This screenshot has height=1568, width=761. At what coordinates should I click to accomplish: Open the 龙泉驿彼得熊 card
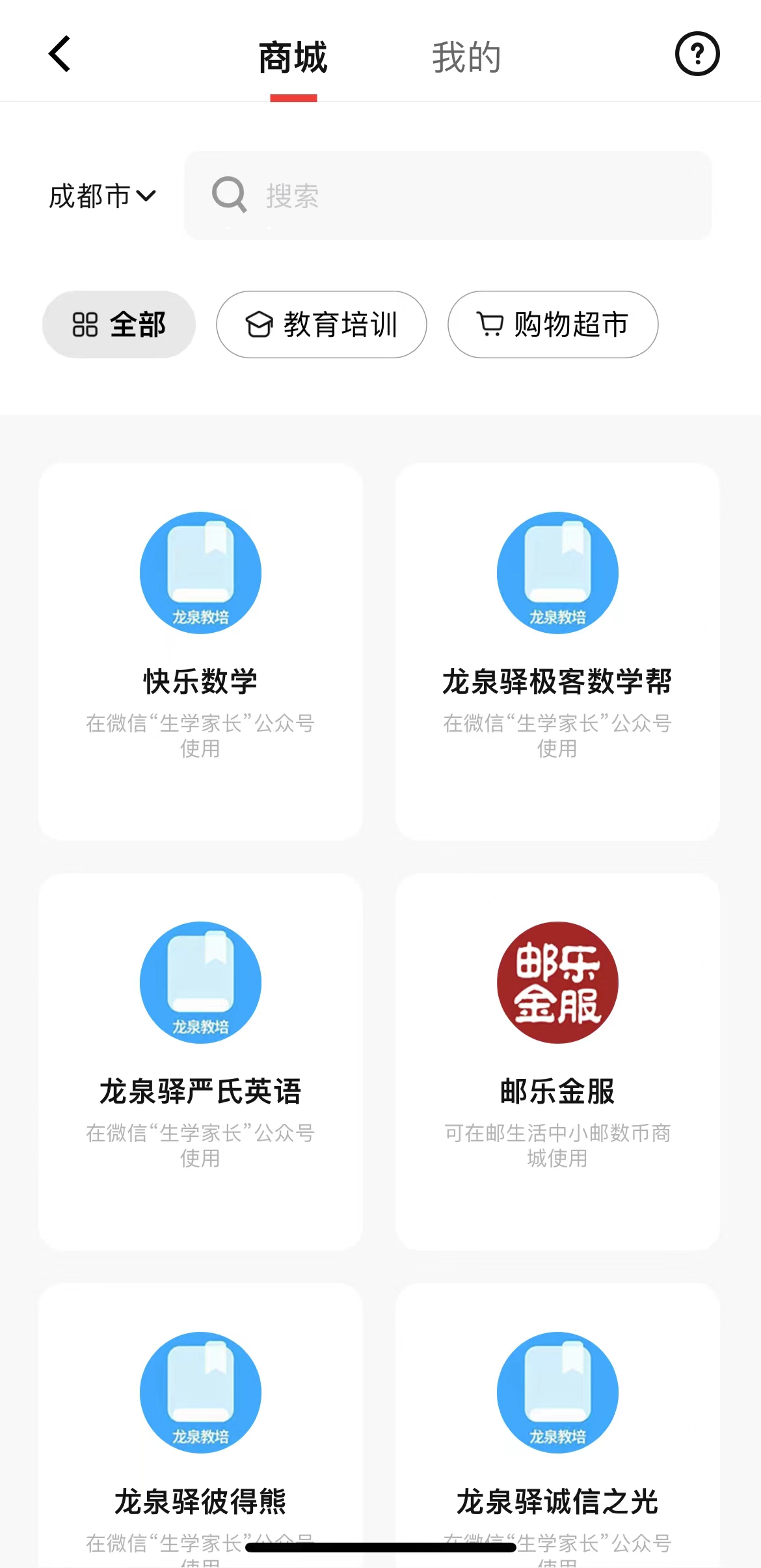tap(200, 1426)
